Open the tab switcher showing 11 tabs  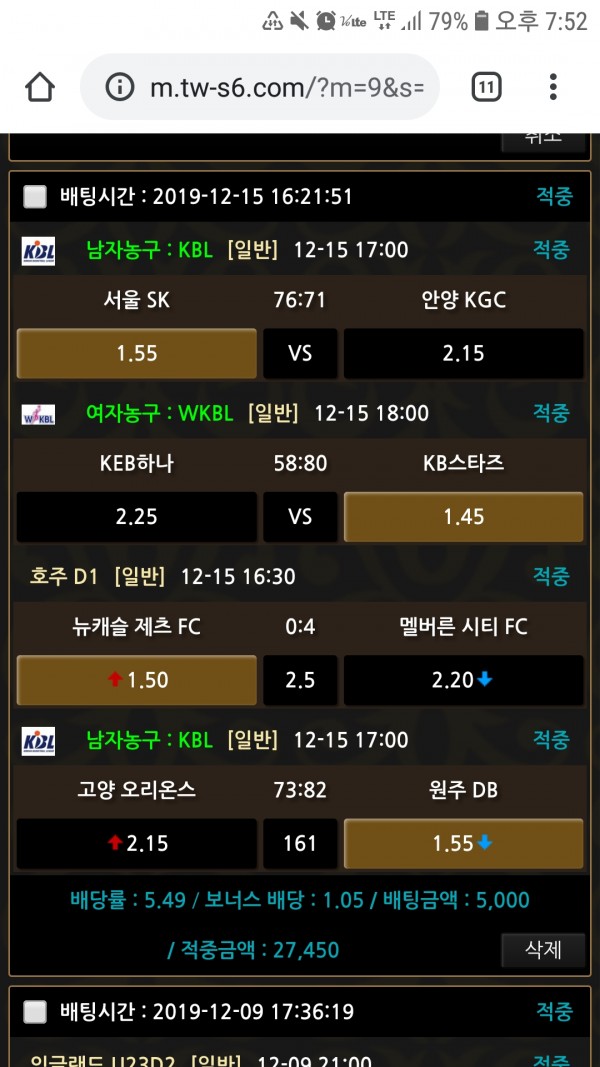486,87
